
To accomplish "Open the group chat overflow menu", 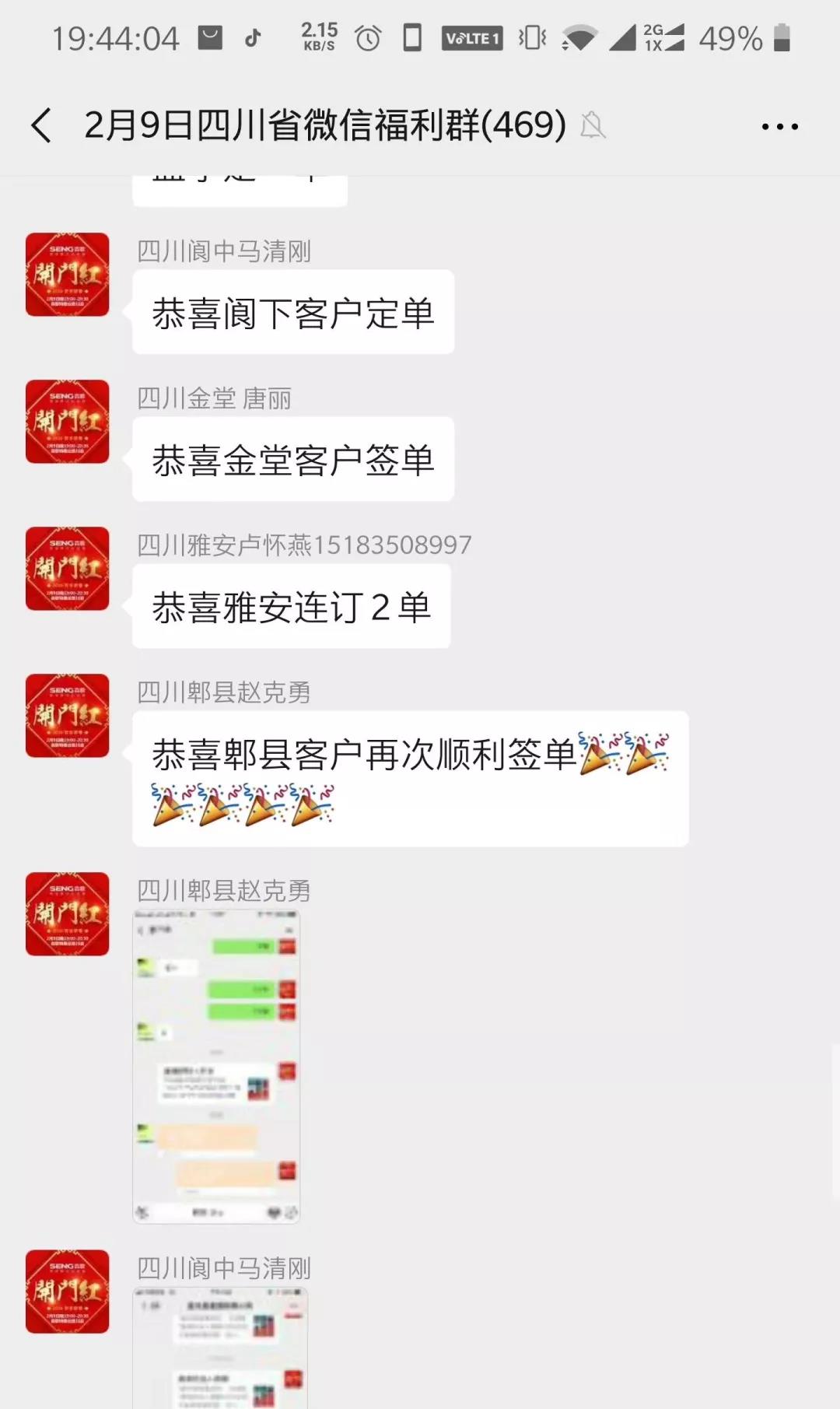I will 779,126.
